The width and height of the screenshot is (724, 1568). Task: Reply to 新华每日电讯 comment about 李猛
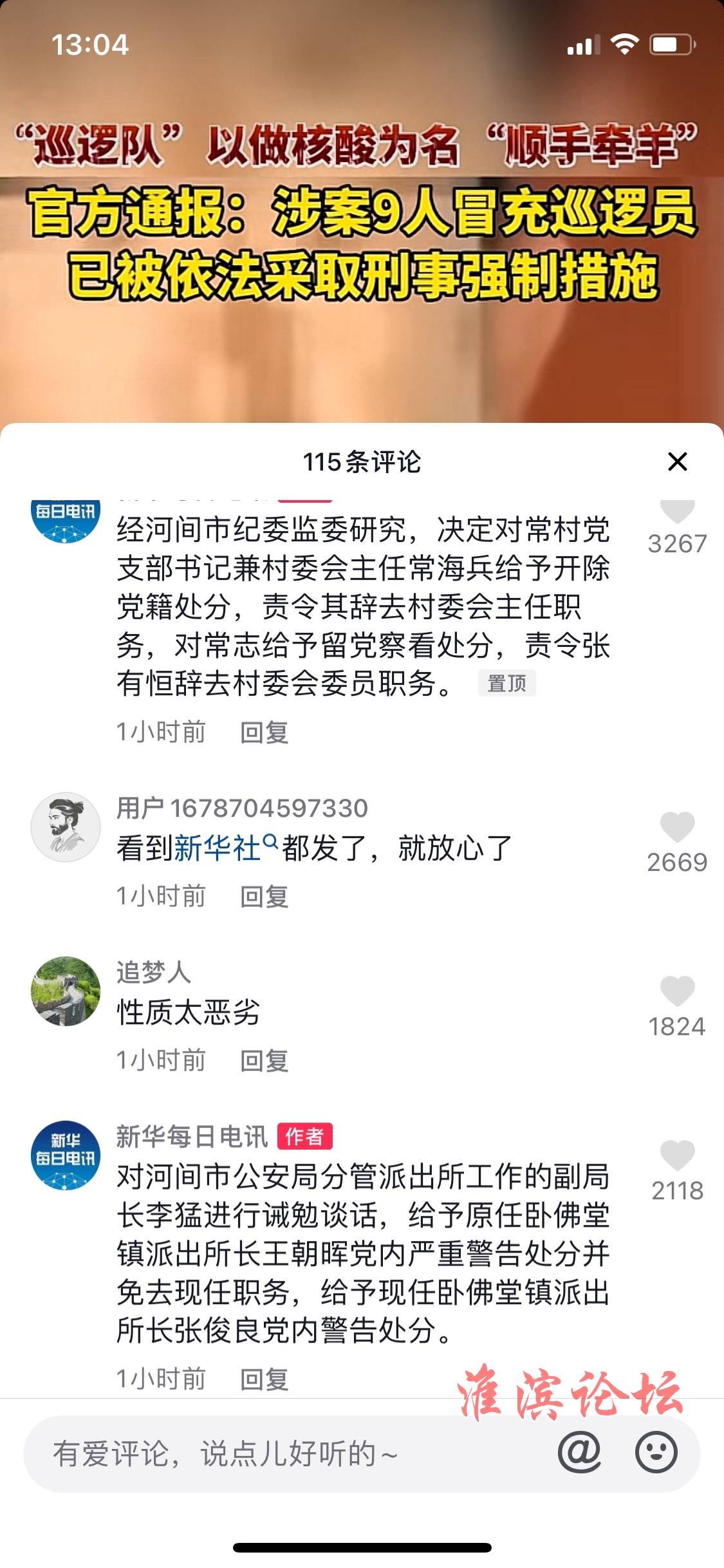point(264,1379)
